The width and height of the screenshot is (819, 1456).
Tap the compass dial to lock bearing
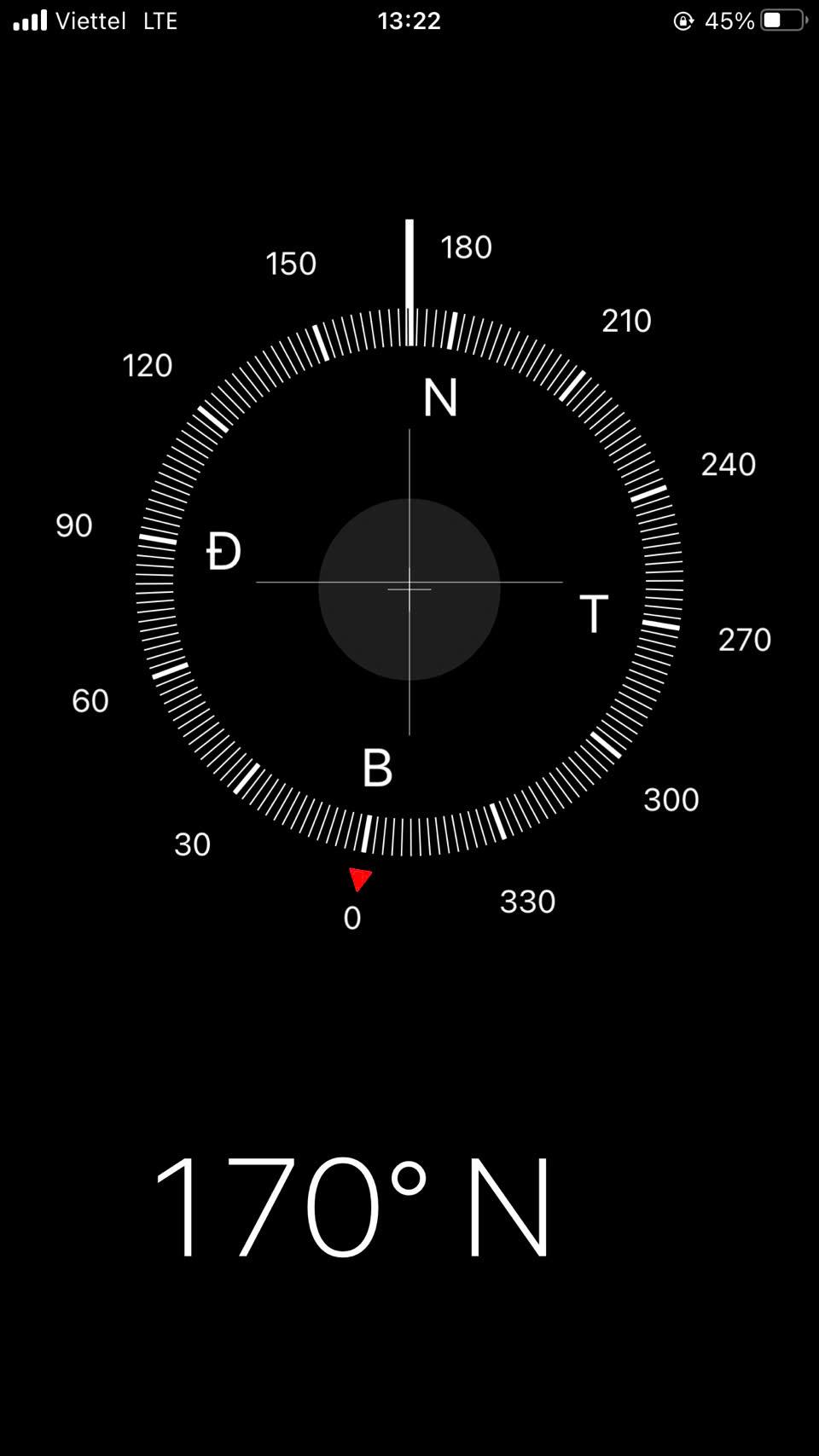[x=409, y=582]
